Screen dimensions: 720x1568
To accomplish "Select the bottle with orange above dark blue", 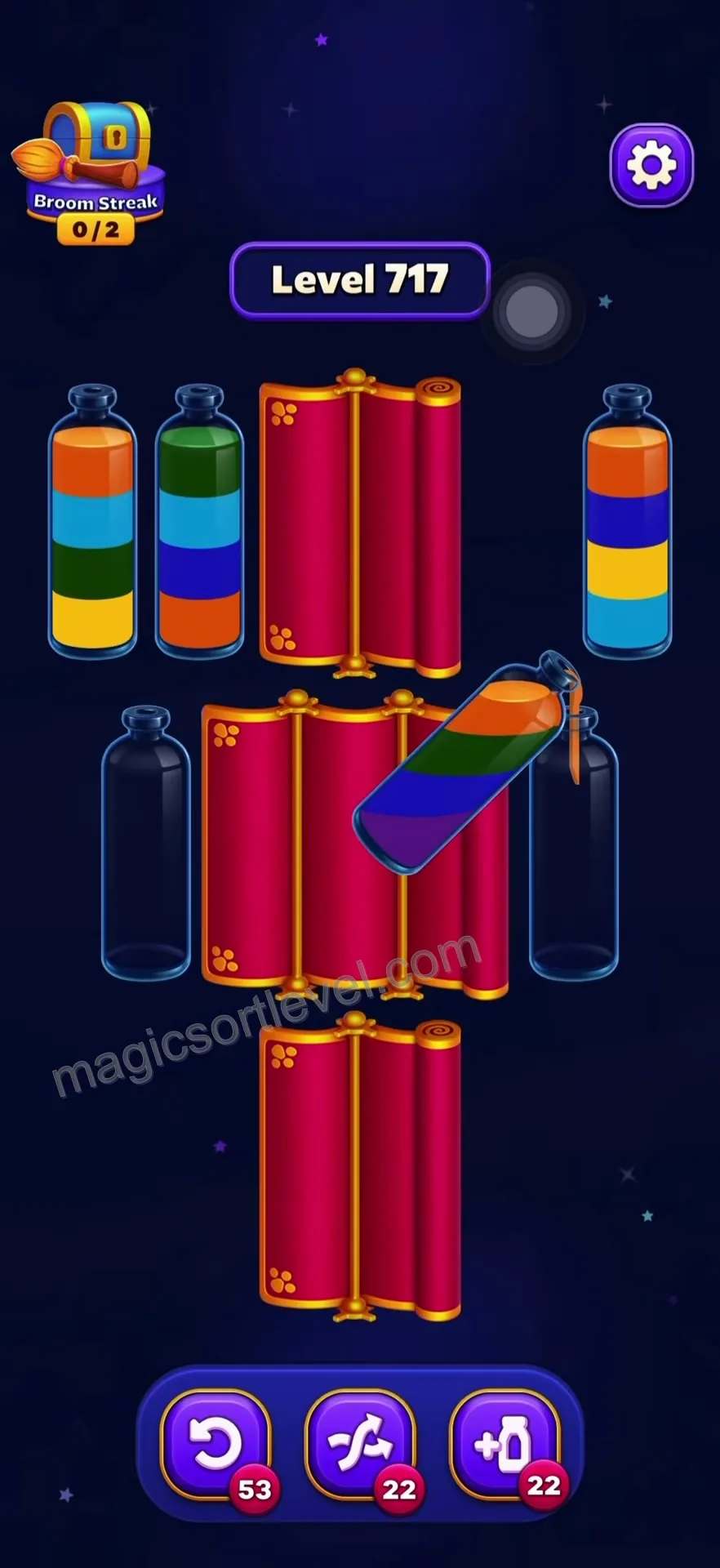I will click(627, 520).
